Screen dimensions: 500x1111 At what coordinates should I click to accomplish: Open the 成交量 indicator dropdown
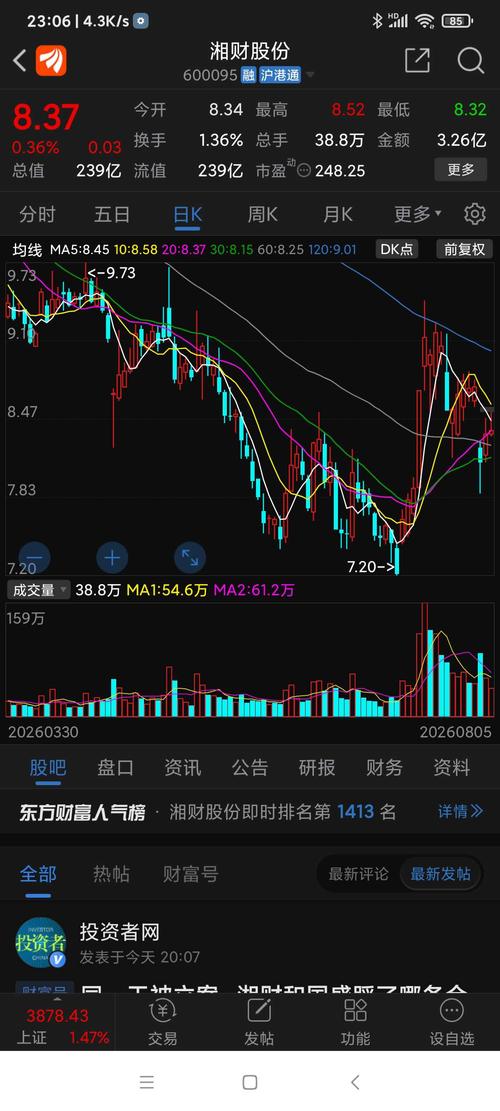click(39, 590)
